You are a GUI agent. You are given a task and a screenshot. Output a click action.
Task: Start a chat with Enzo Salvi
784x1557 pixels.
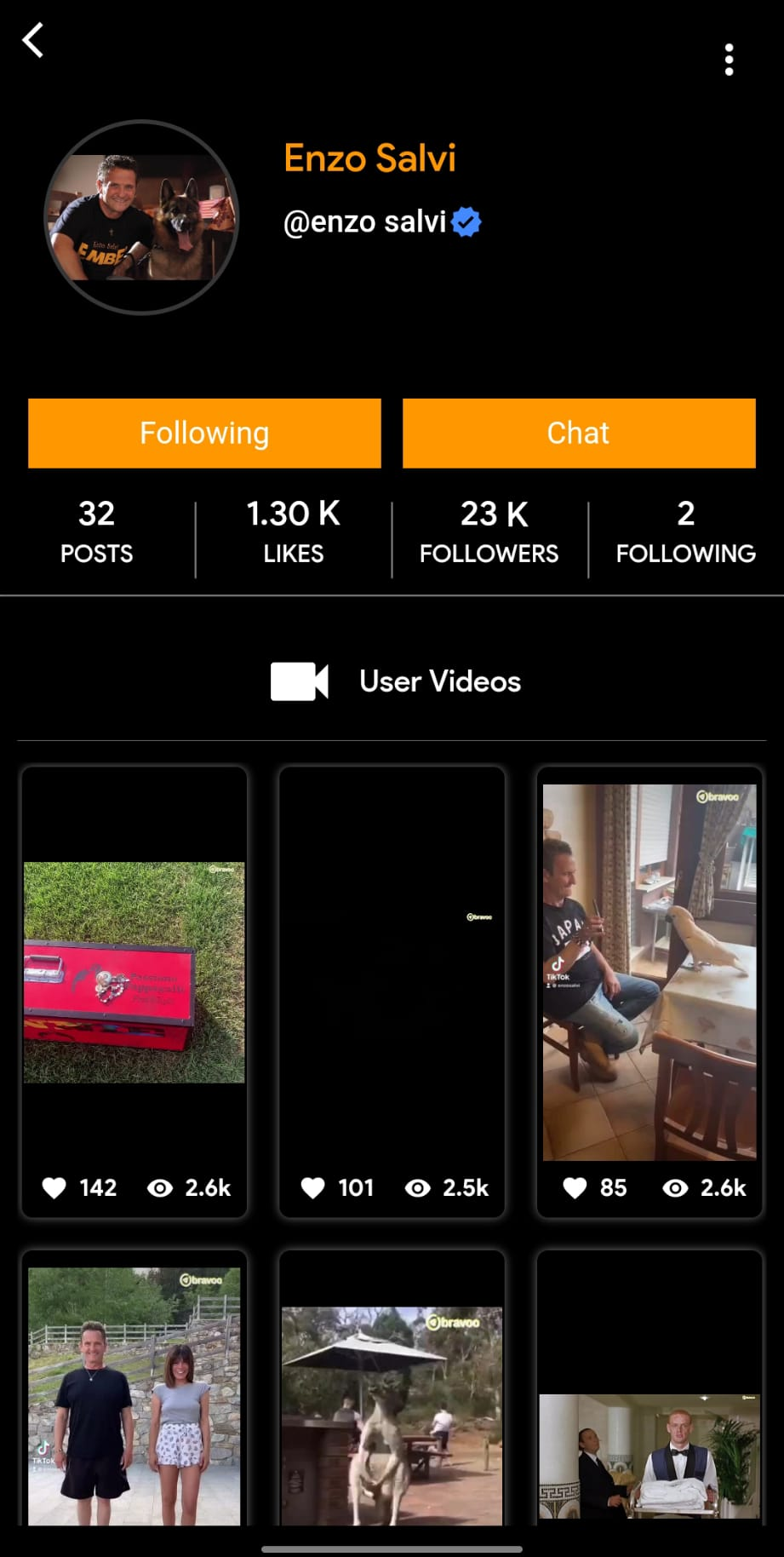click(579, 433)
